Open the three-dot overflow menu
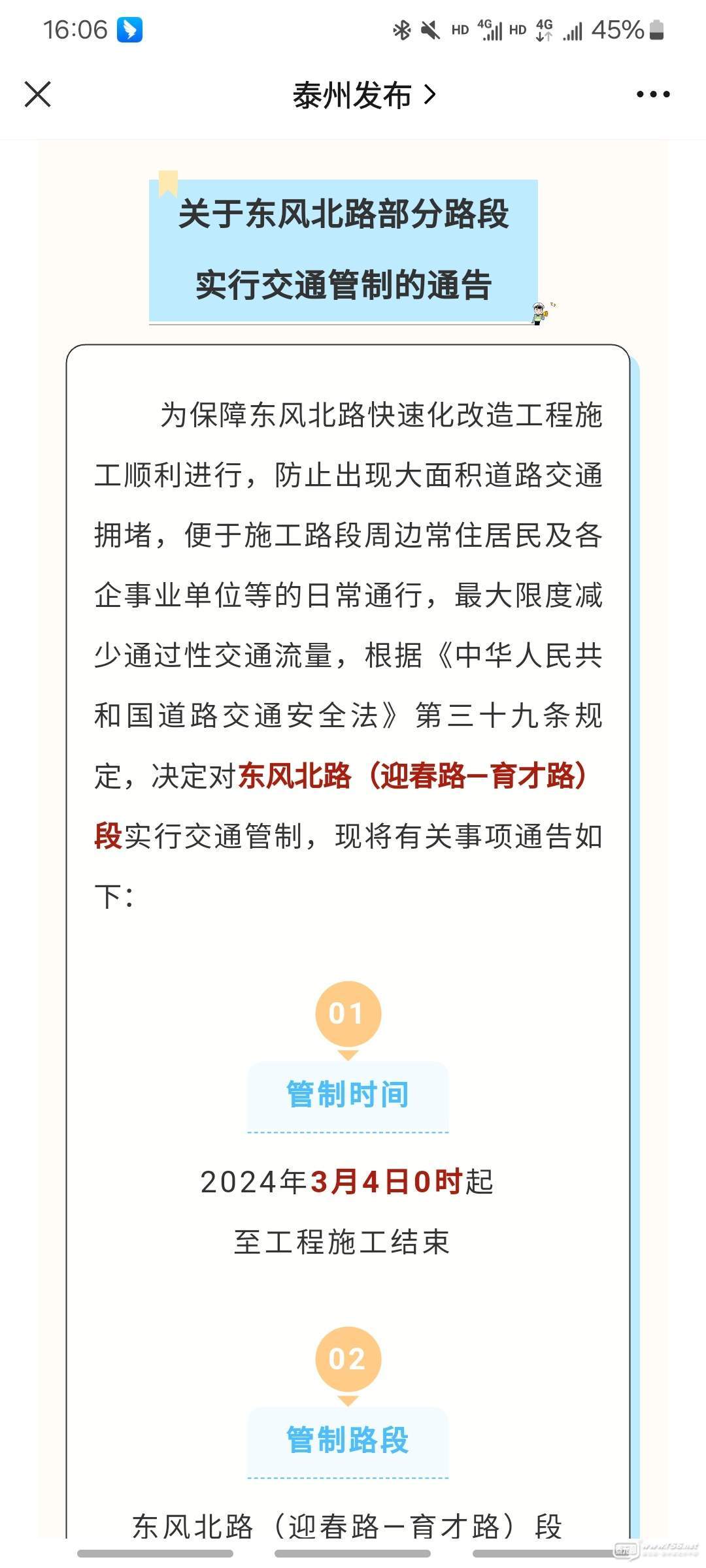 click(653, 95)
